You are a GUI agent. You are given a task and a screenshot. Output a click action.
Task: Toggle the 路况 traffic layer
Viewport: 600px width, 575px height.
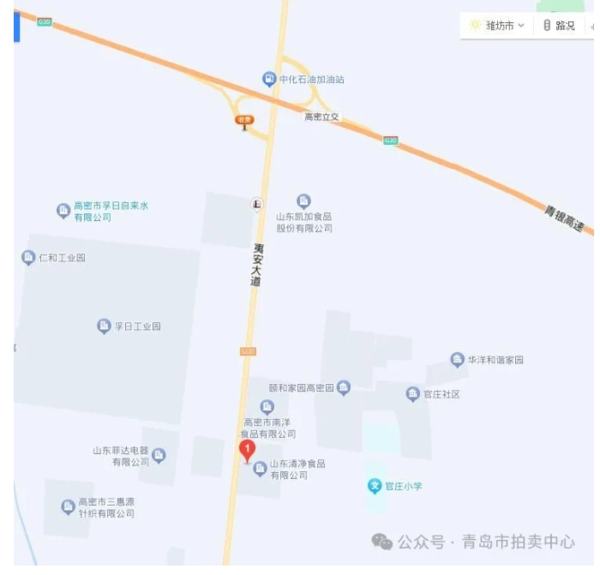point(560,25)
